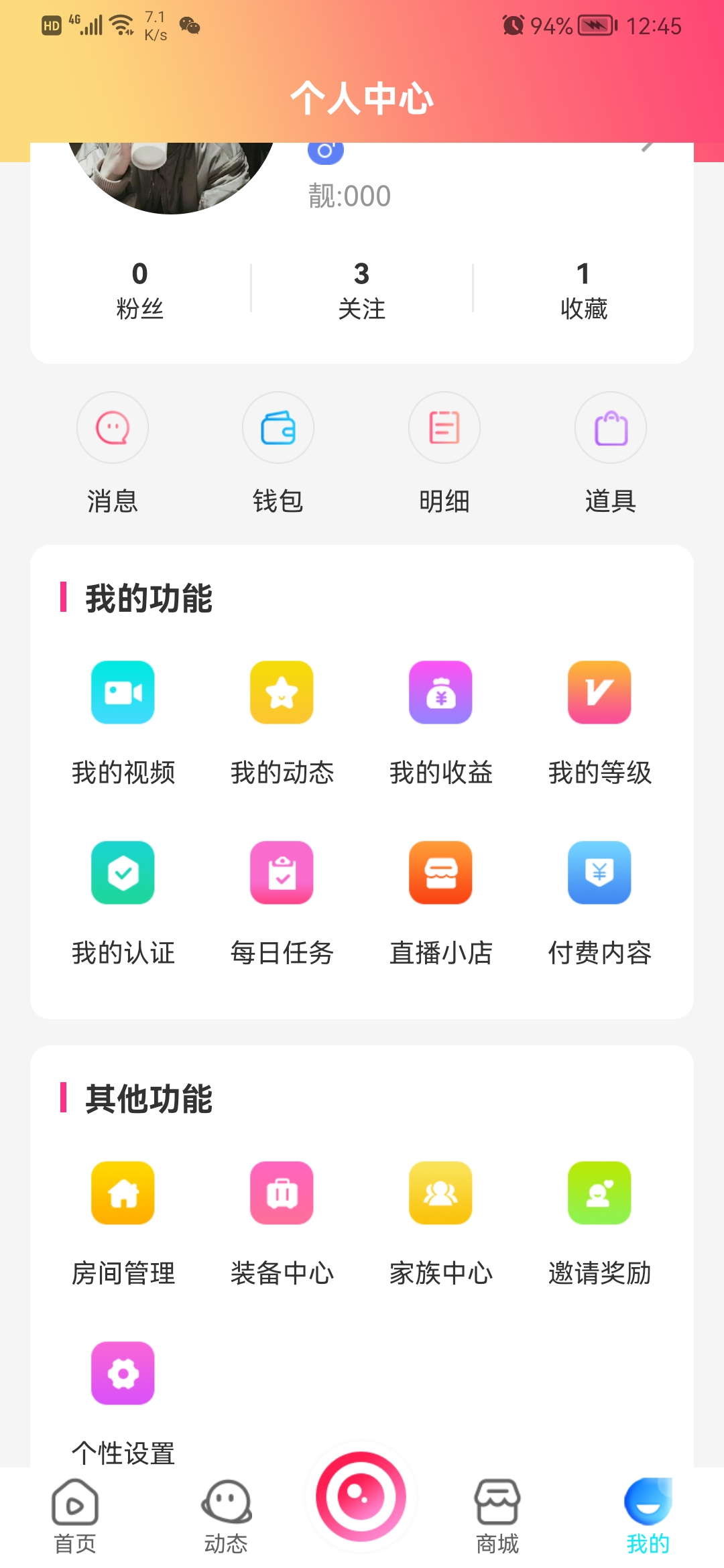Image resolution: width=724 pixels, height=1568 pixels.
Task: Go to 装备中心
Action: 282,1193
